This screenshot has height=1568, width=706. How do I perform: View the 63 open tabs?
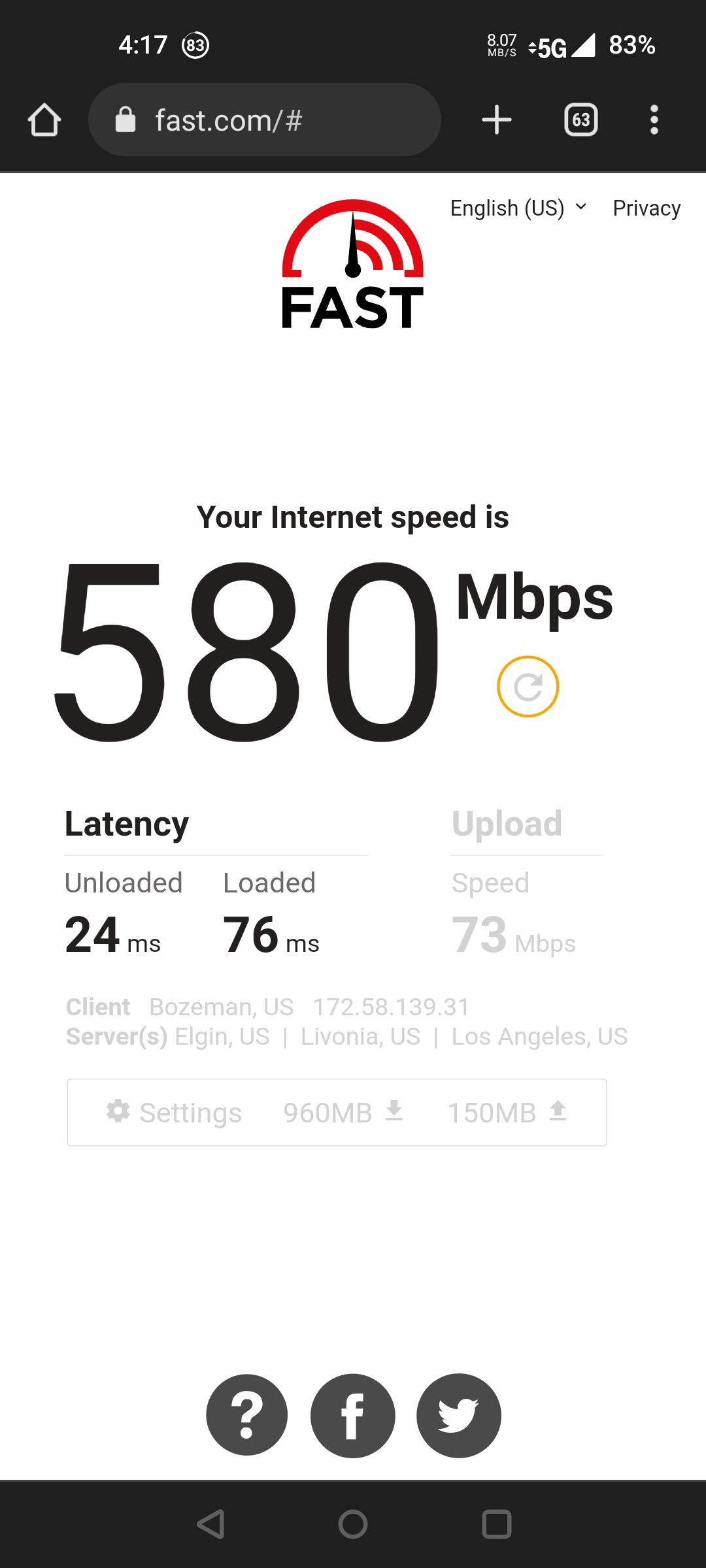(x=581, y=120)
